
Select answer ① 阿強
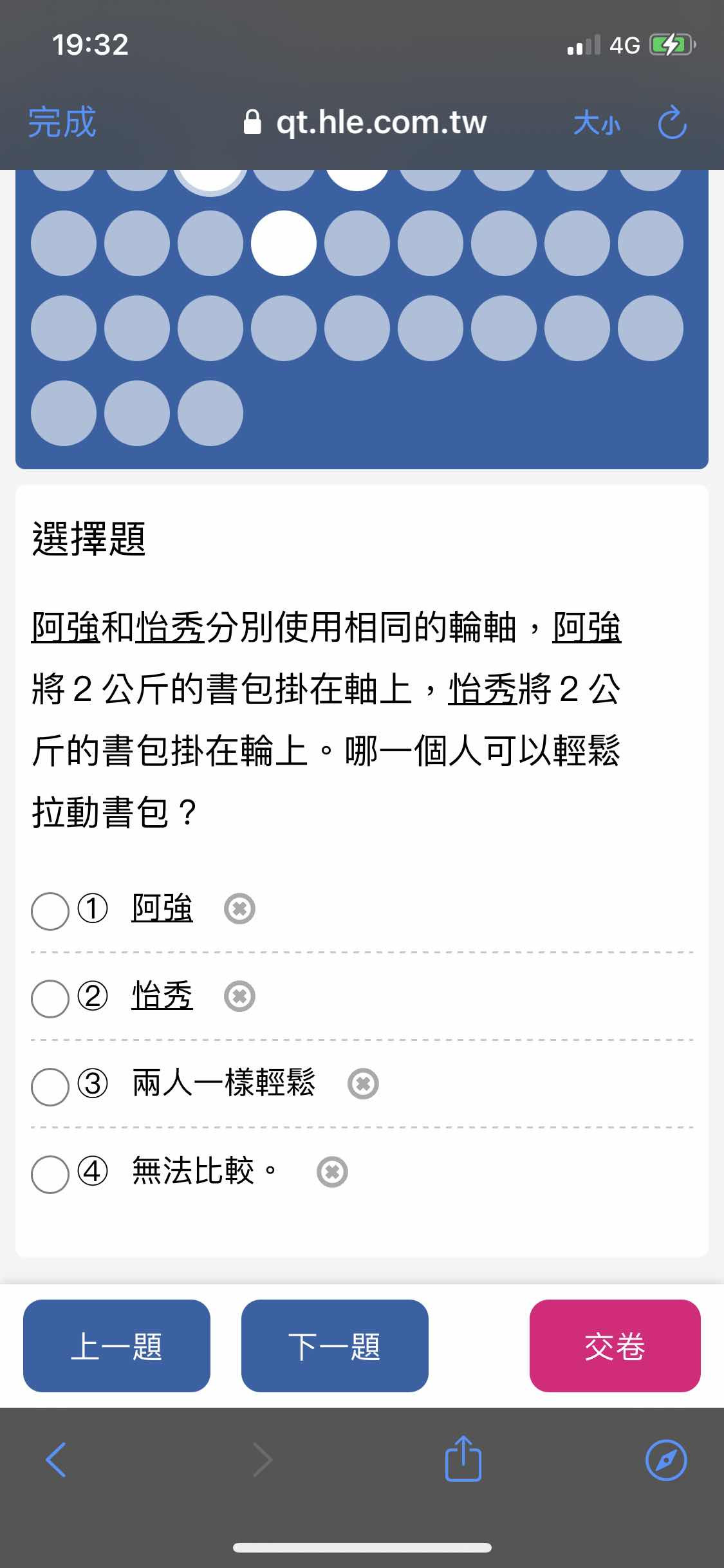tap(50, 911)
